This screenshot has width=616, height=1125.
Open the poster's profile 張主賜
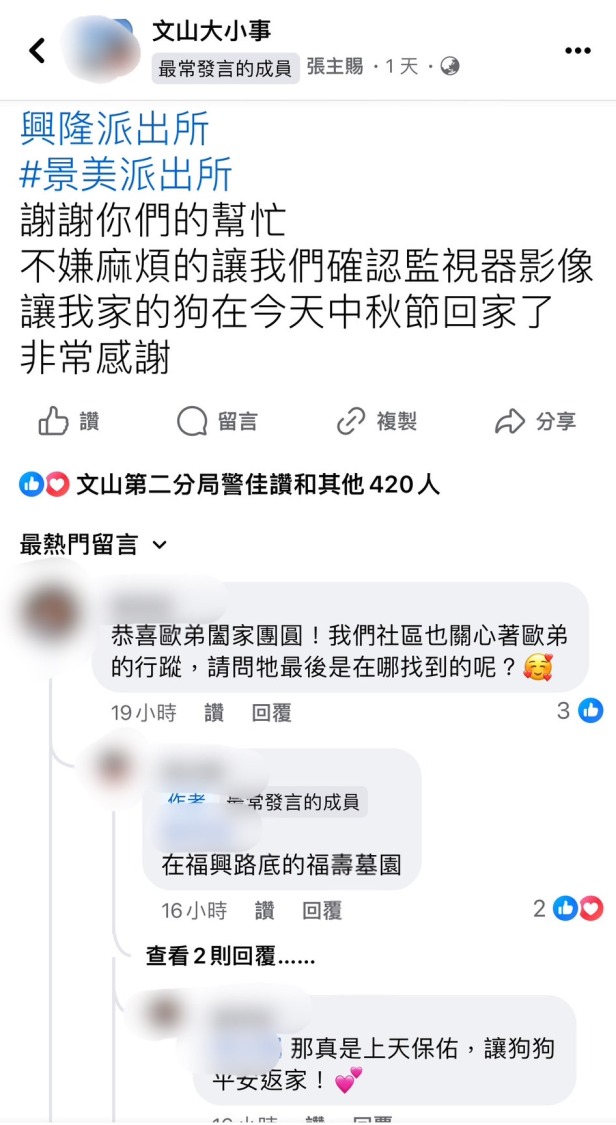335,67
